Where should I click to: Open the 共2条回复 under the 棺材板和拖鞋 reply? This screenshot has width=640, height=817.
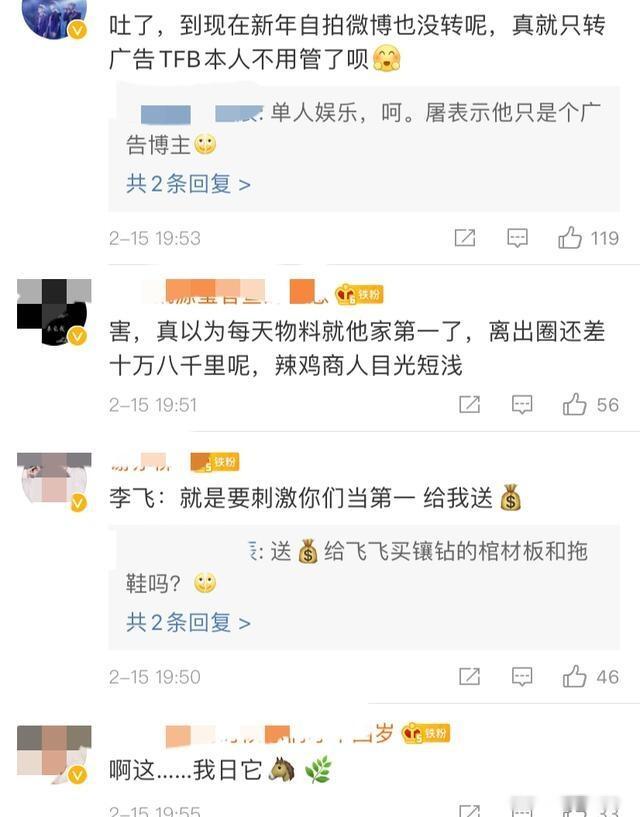tap(188, 623)
